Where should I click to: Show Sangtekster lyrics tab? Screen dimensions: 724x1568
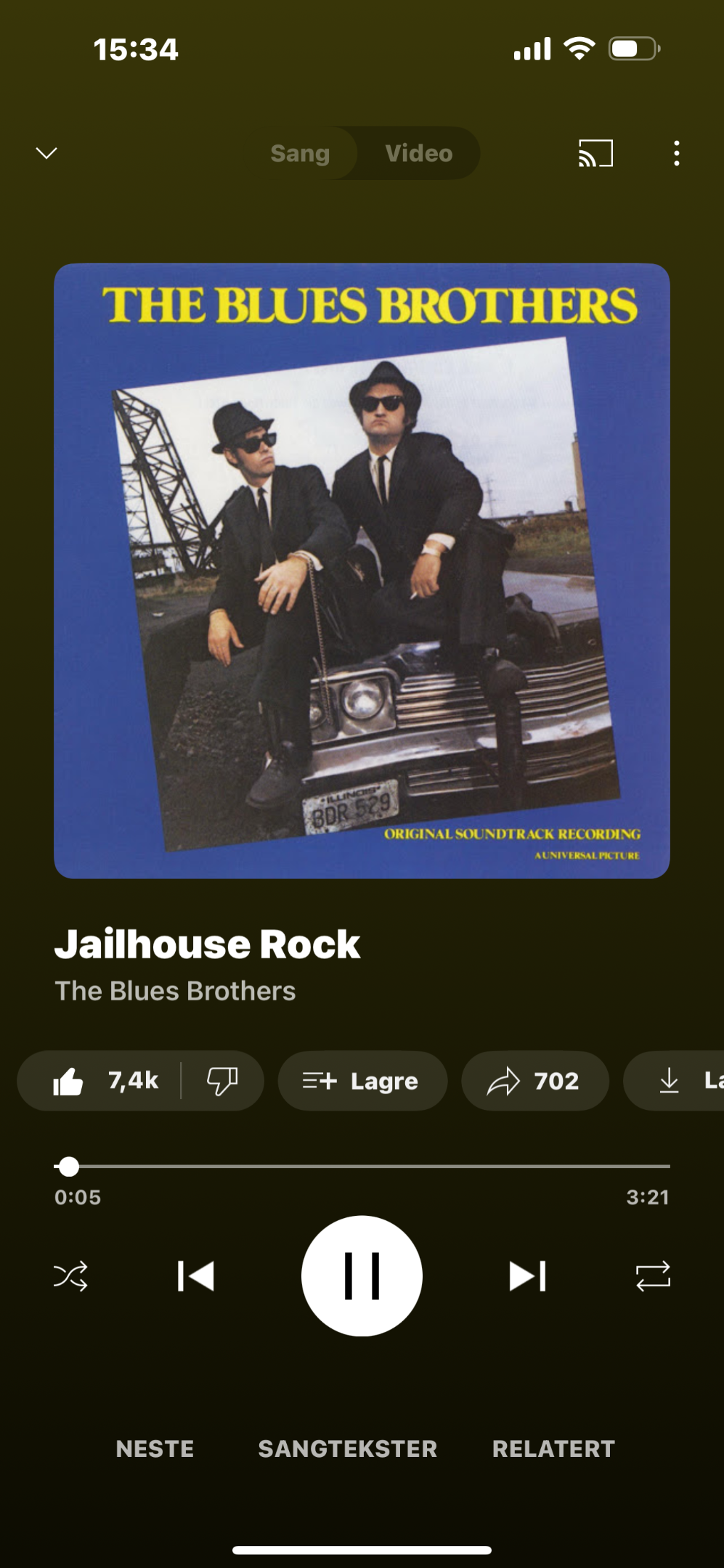(348, 1449)
